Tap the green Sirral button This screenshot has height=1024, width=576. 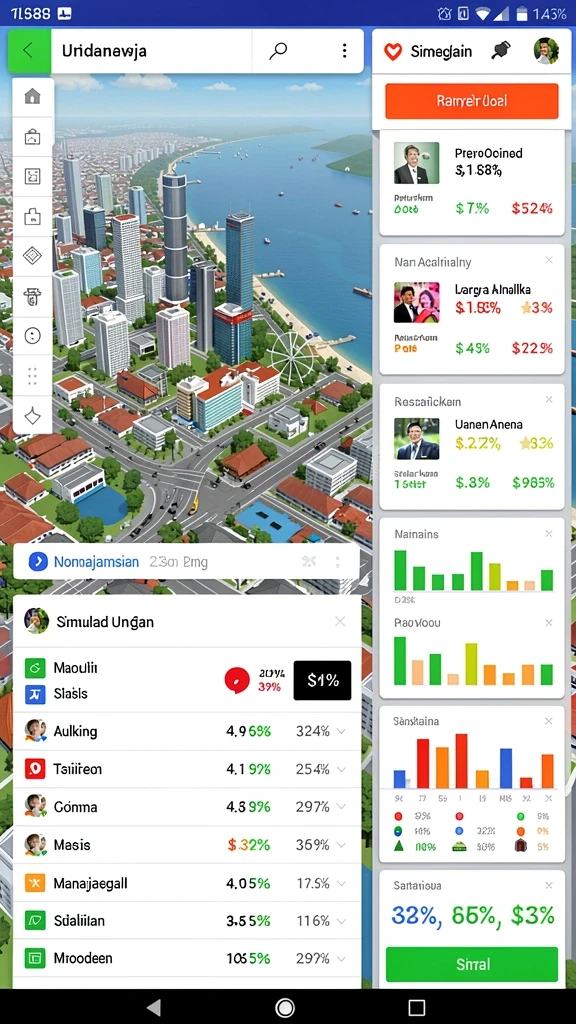click(472, 964)
